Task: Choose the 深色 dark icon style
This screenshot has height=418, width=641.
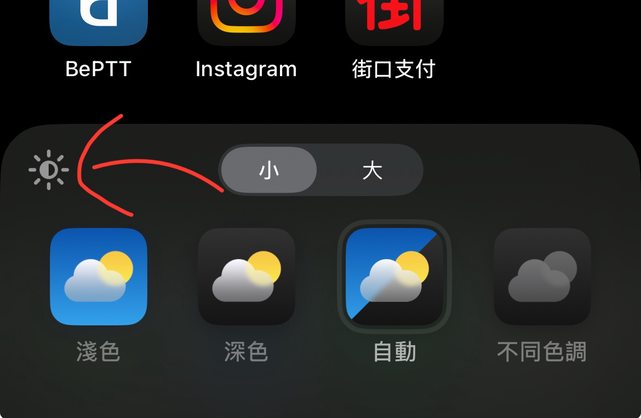Action: 246,277
